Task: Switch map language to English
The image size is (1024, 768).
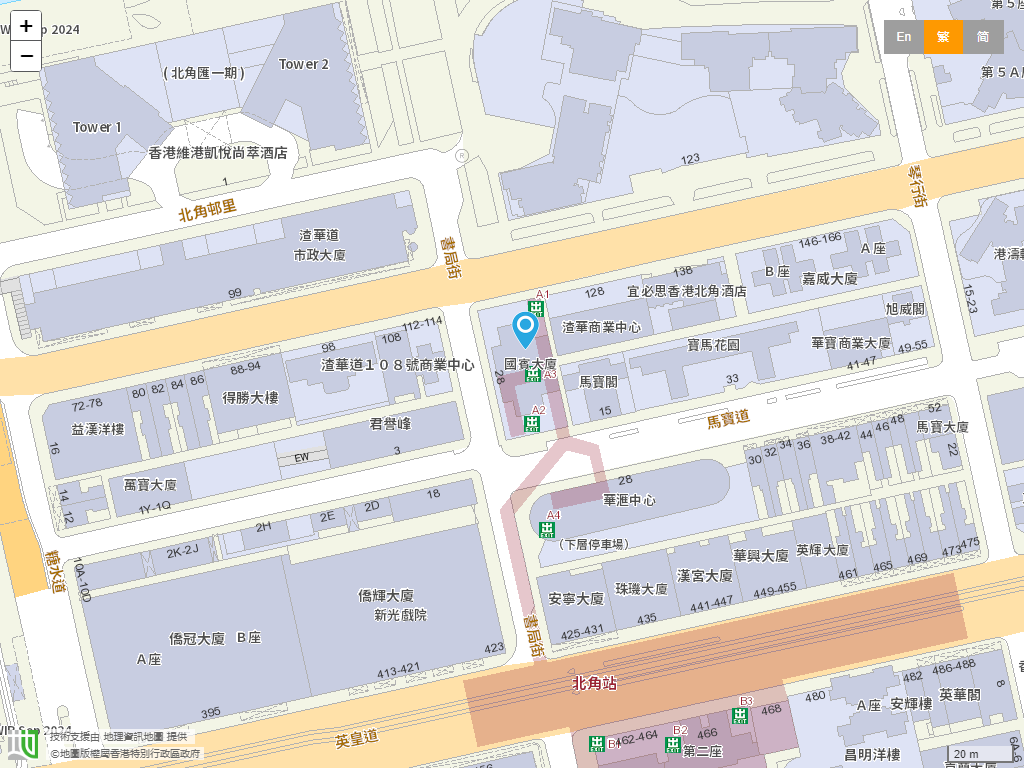Action: click(x=903, y=37)
